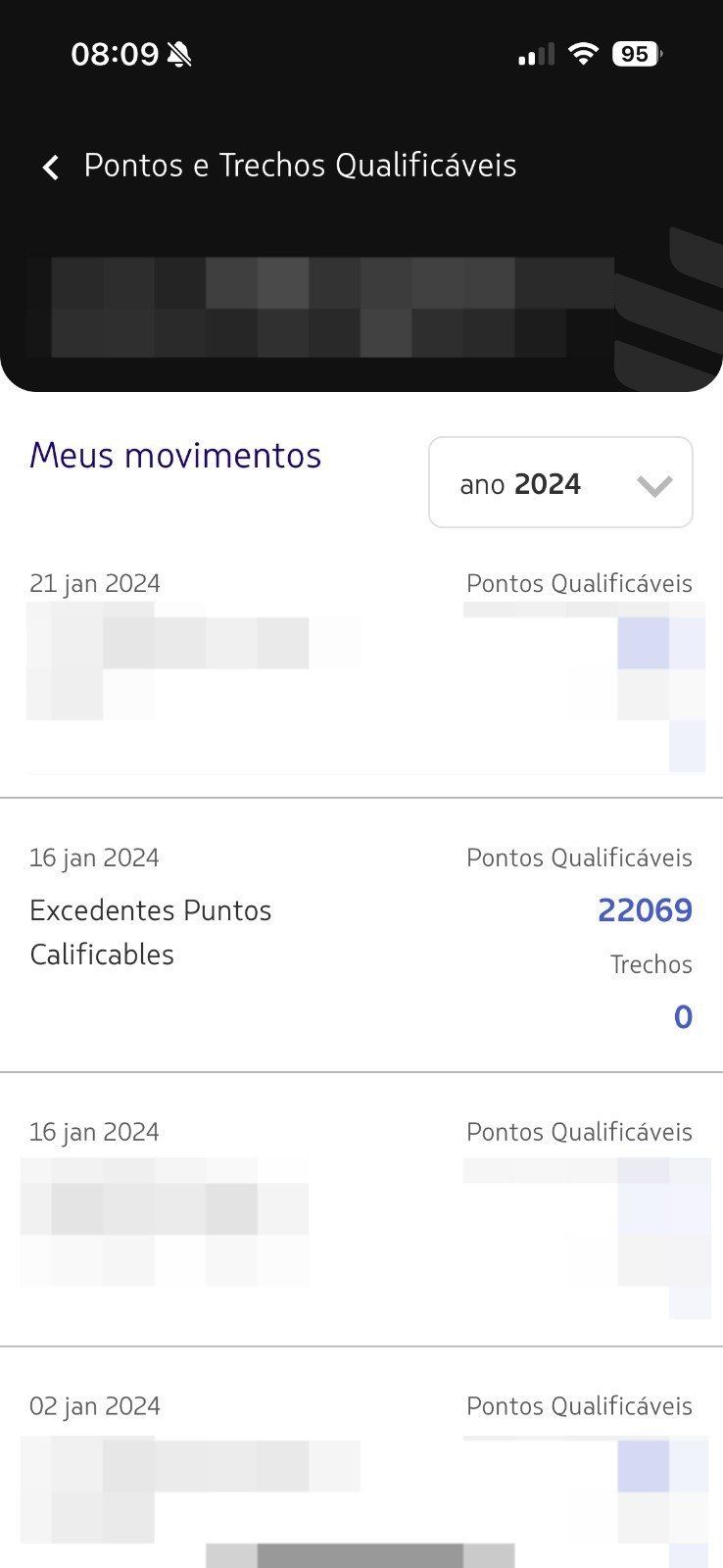Go back from Pontos e Trechos Qualificáveis
Image resolution: width=723 pixels, height=1568 pixels.
[51, 168]
